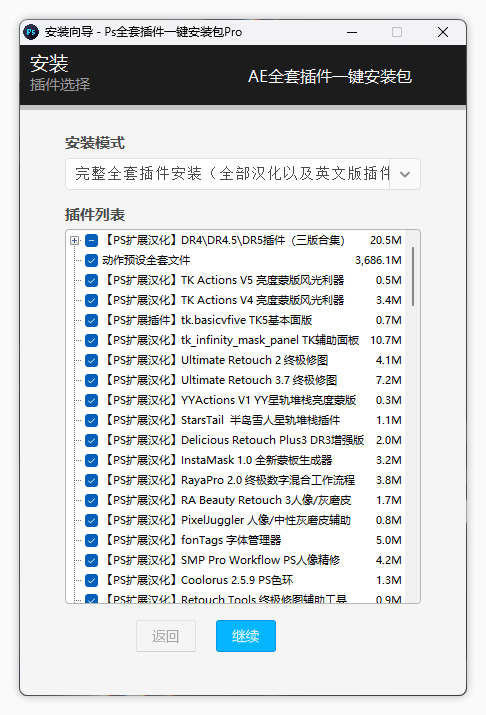
Task: Close the installer window
Action: pos(443,32)
